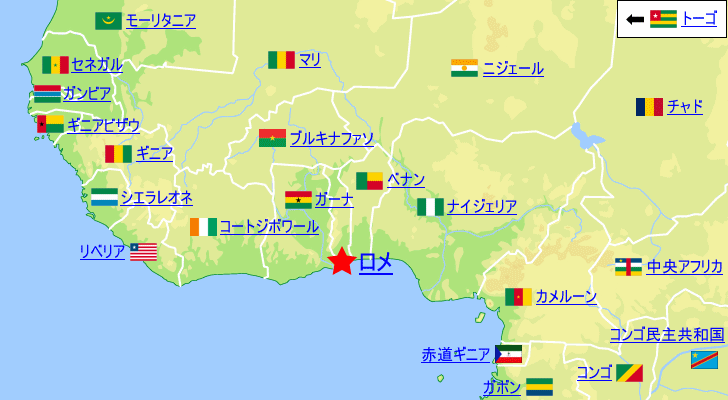
Task: Open the チャド link
Action: click(685, 106)
